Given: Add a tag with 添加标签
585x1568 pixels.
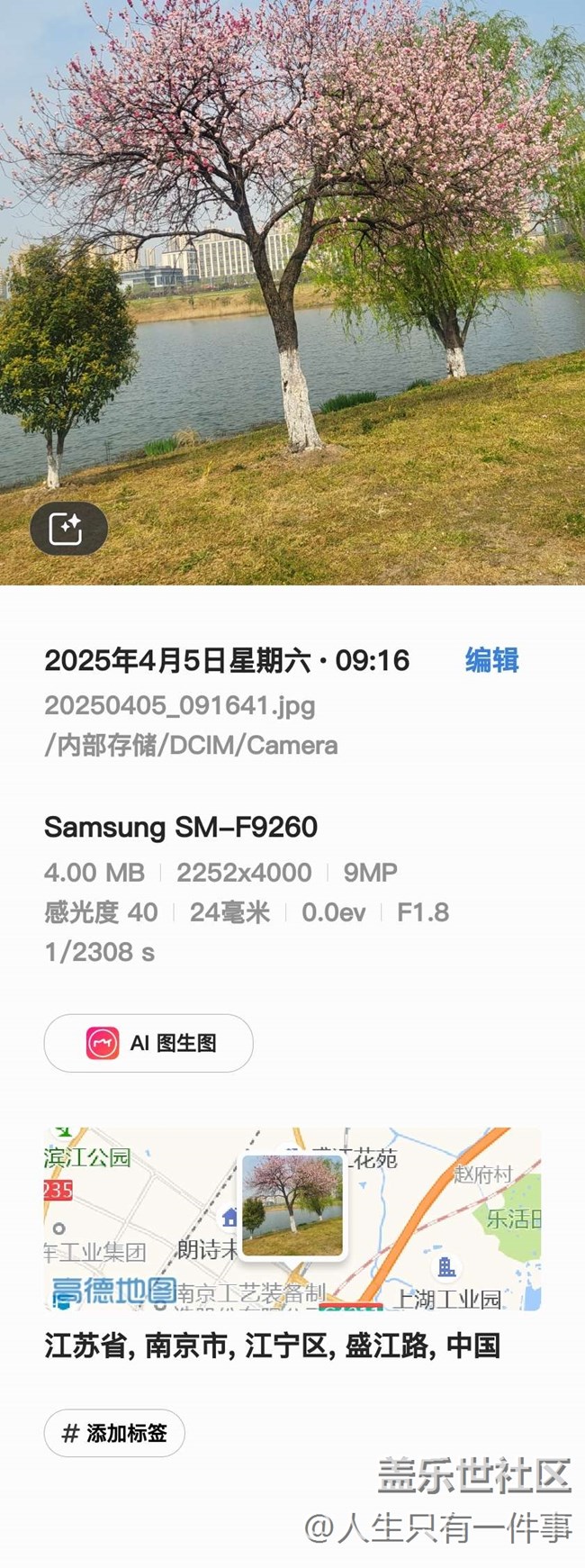Looking at the screenshot, I should [x=114, y=1433].
